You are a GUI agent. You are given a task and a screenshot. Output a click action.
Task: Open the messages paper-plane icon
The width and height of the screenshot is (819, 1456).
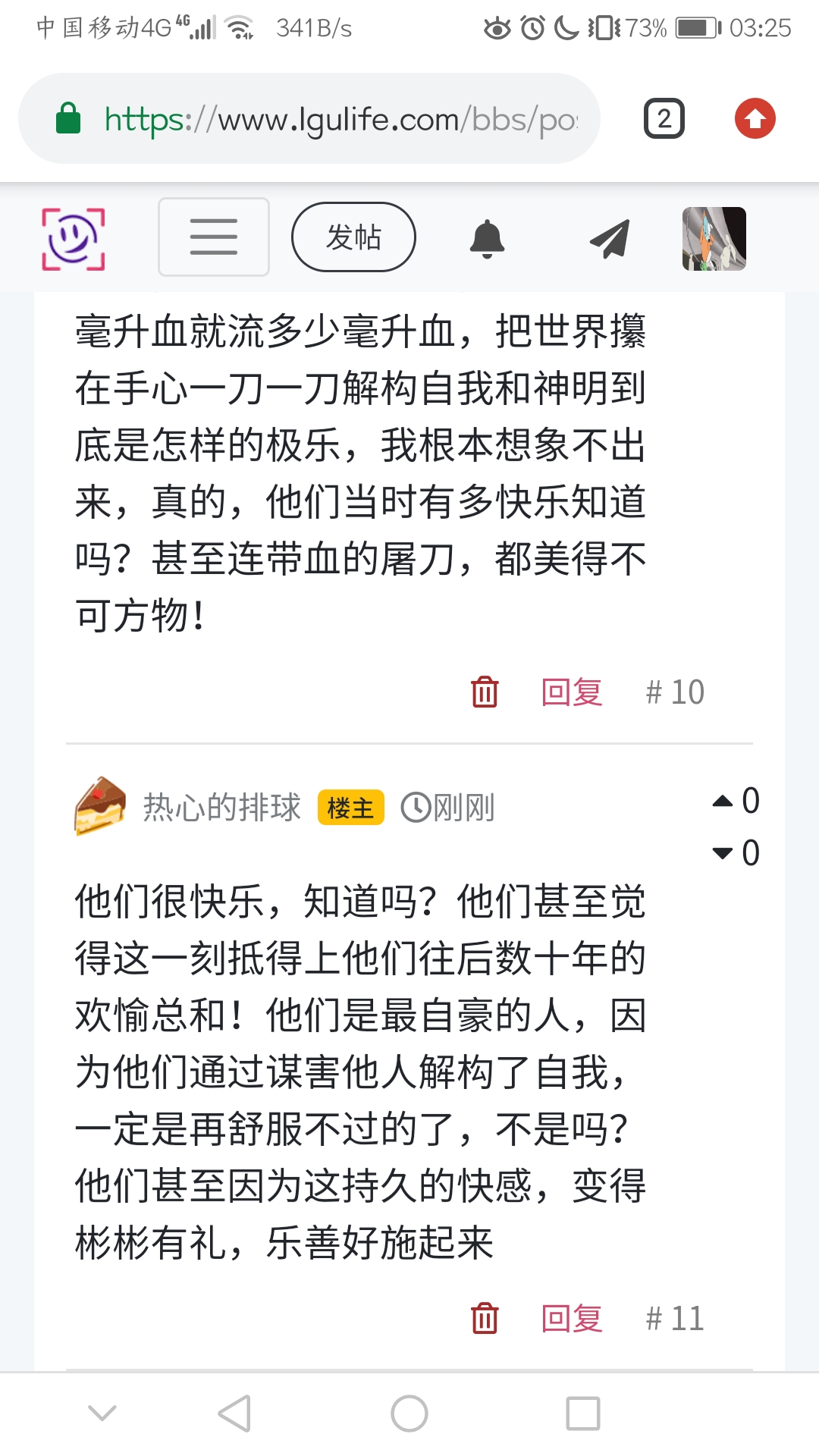tap(610, 238)
